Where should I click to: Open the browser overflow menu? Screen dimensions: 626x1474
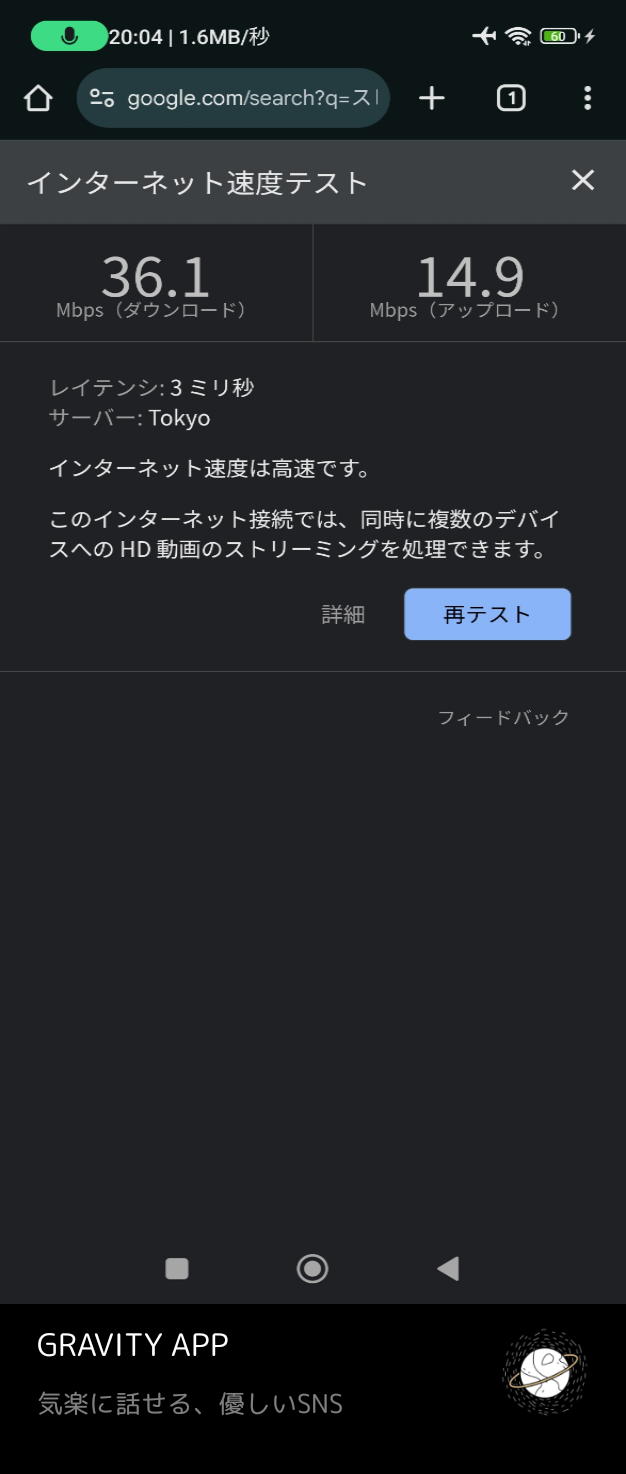[587, 98]
